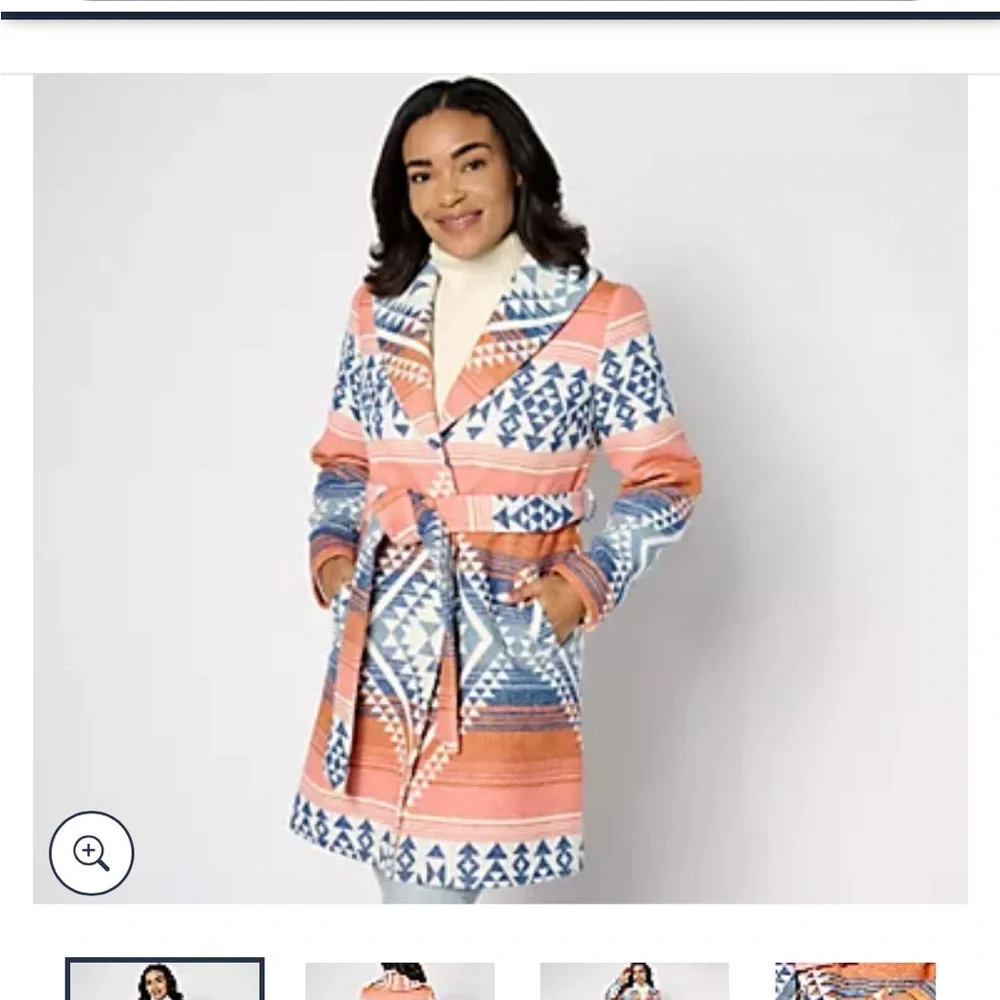
Task: Tap the magnifier zoom icon on the product photo
Action: [91, 853]
